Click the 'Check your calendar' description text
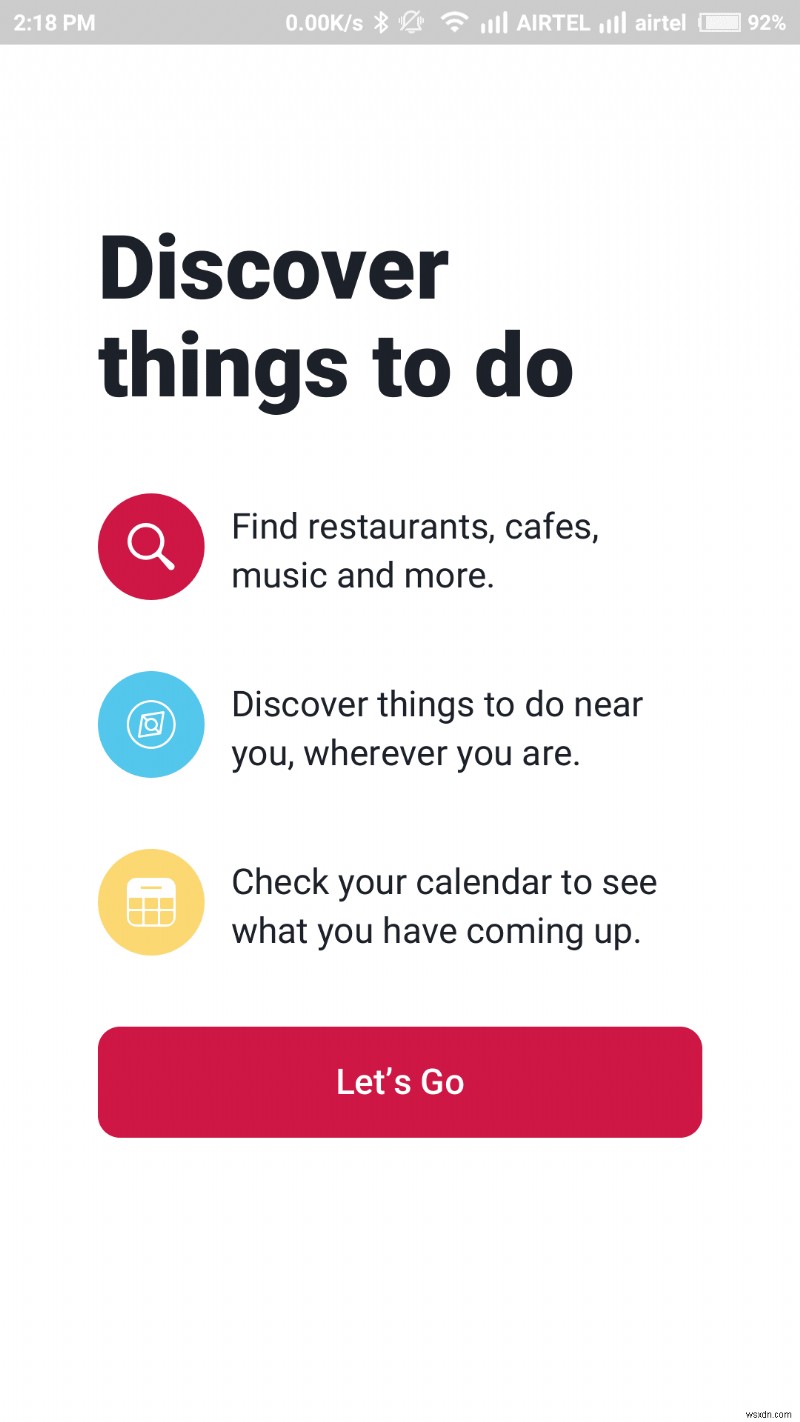This screenshot has width=800, height=1422. click(x=444, y=905)
